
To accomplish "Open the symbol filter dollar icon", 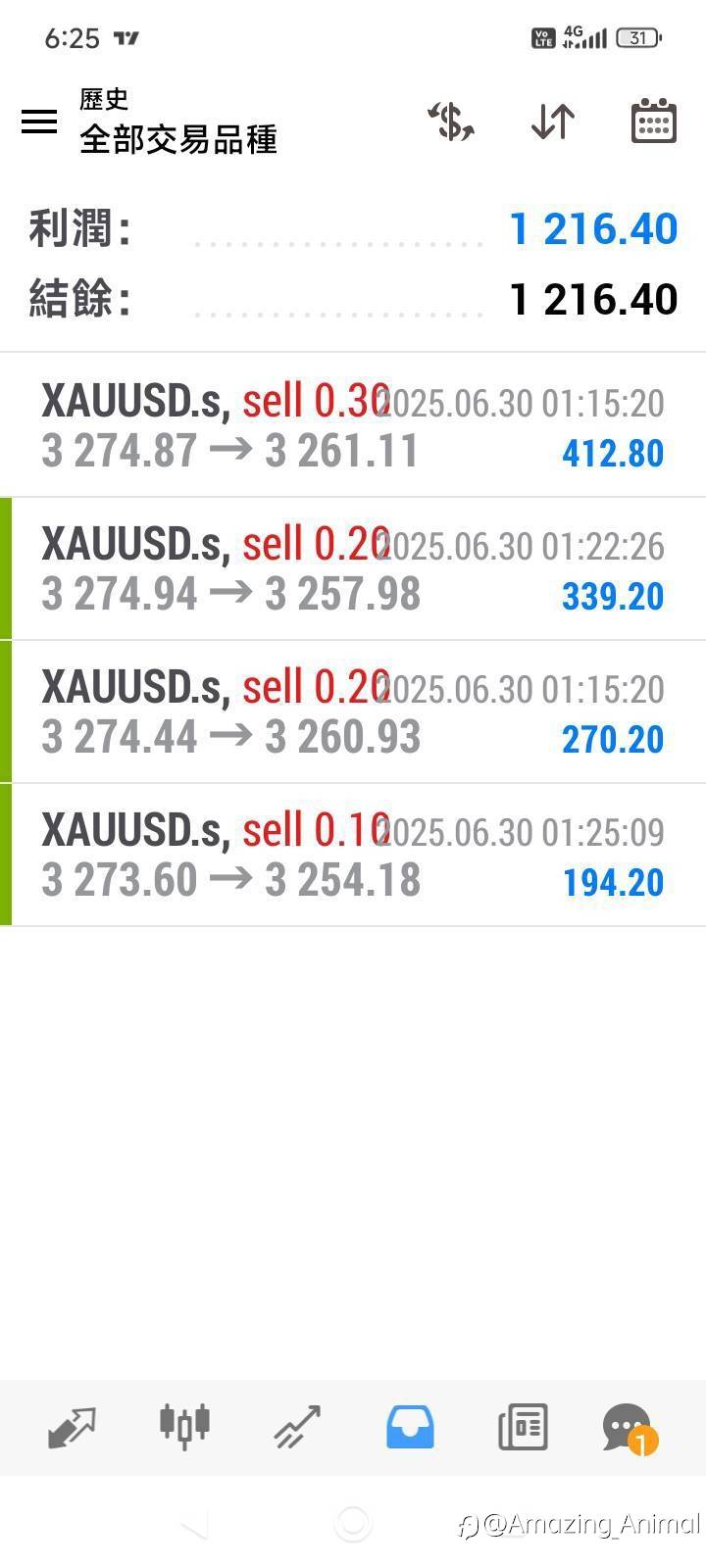I will pyautogui.click(x=452, y=122).
